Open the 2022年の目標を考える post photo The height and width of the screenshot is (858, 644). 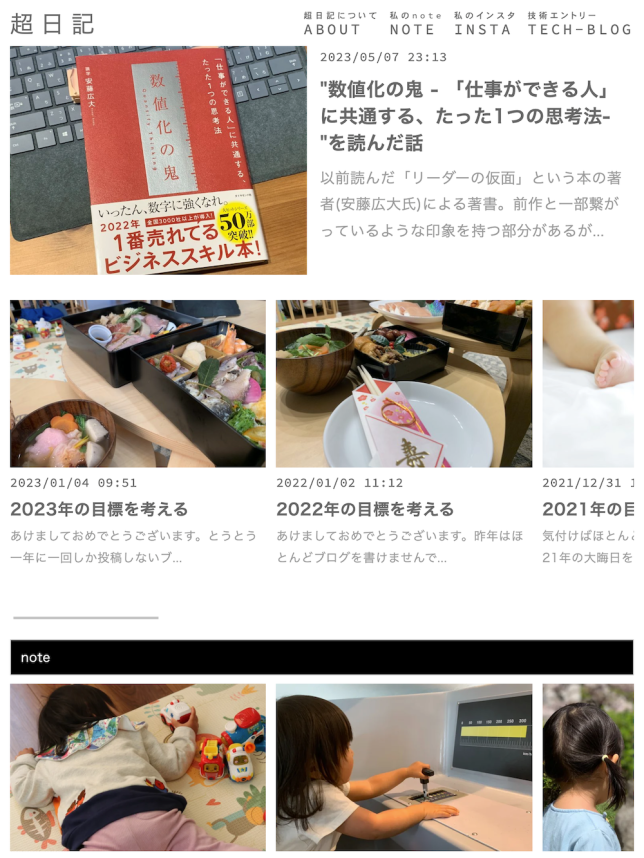404,383
